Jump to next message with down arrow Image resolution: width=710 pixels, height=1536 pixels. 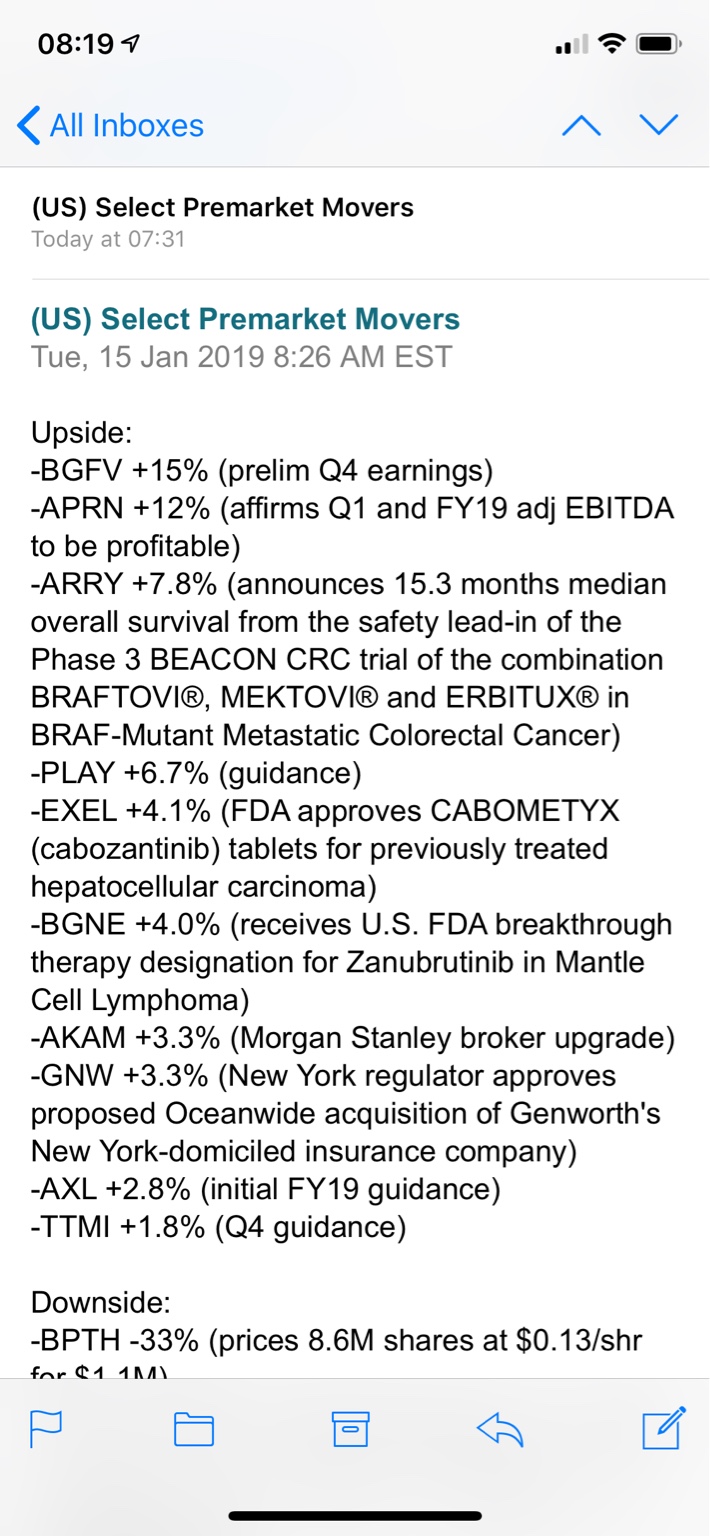[x=658, y=125]
